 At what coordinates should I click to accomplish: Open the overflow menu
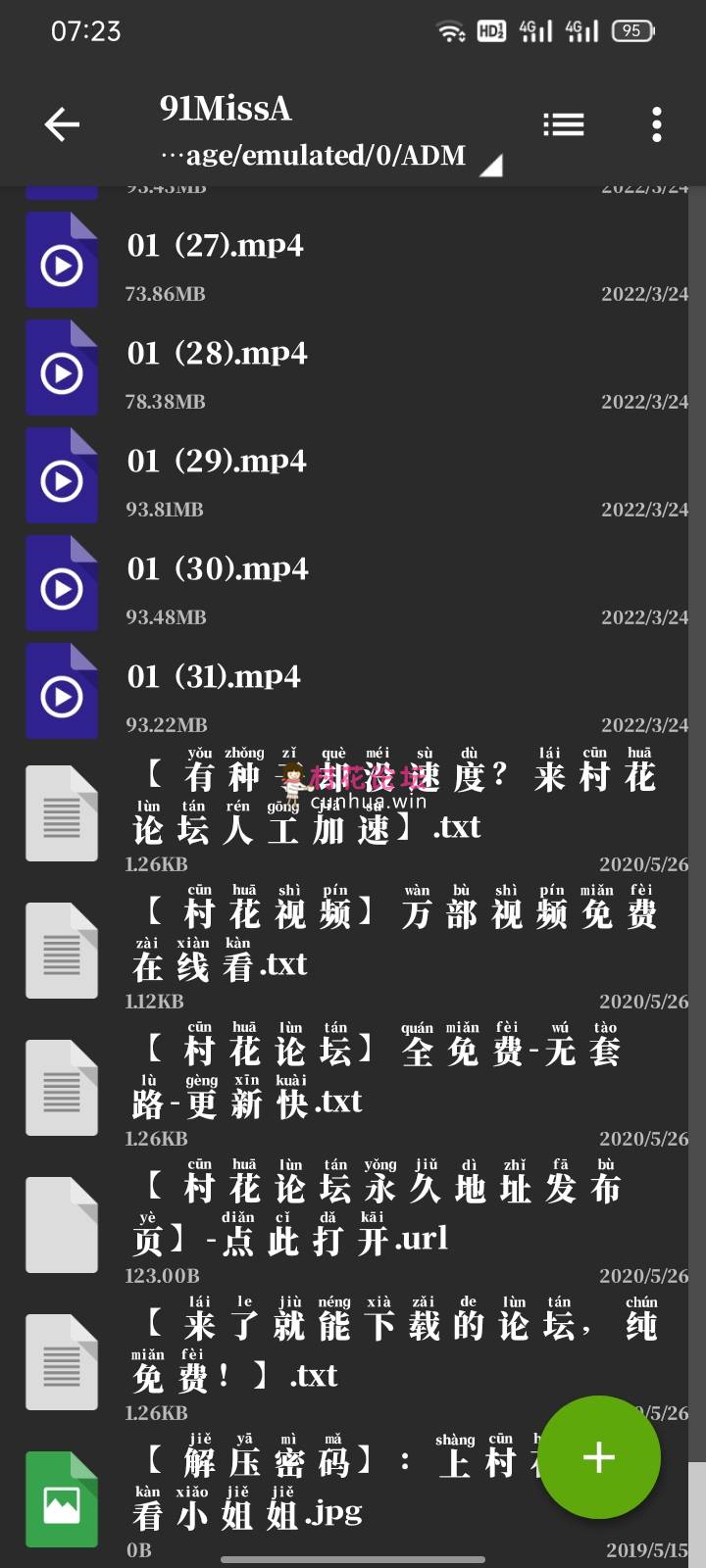(657, 124)
